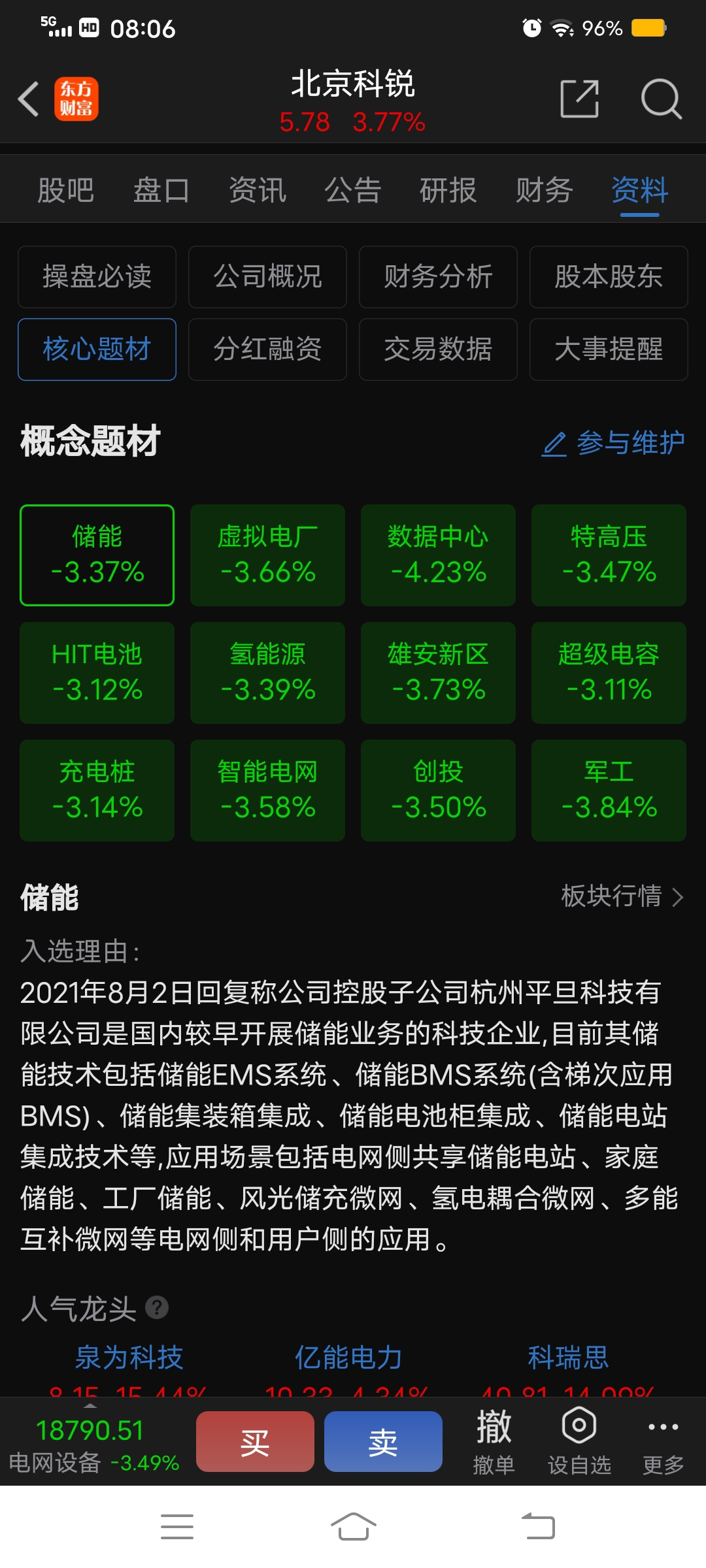Open popular leader stock 亿能电力
Viewport: 706px width, 1568px height.
[x=348, y=1358]
